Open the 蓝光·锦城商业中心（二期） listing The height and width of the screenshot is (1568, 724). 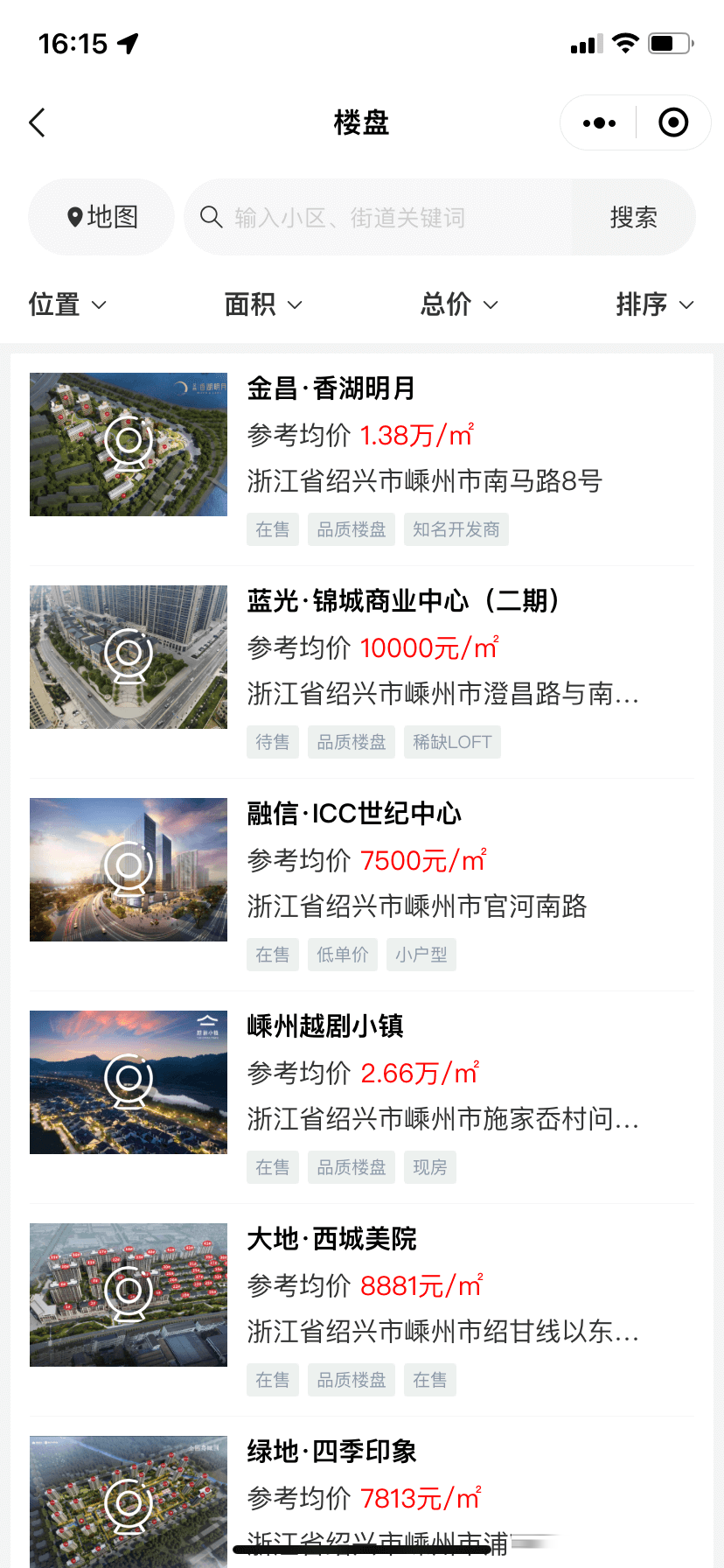403,601
